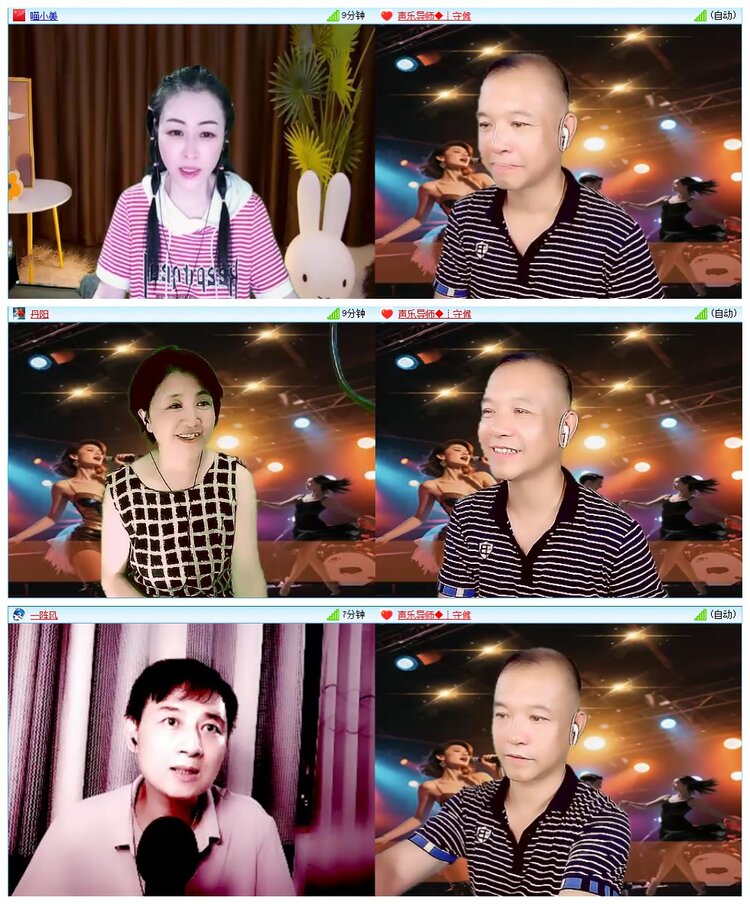This screenshot has height=904, width=750.
Task: Click the 9分钟 duration indicator in 喵小美's row
Action: point(352,15)
